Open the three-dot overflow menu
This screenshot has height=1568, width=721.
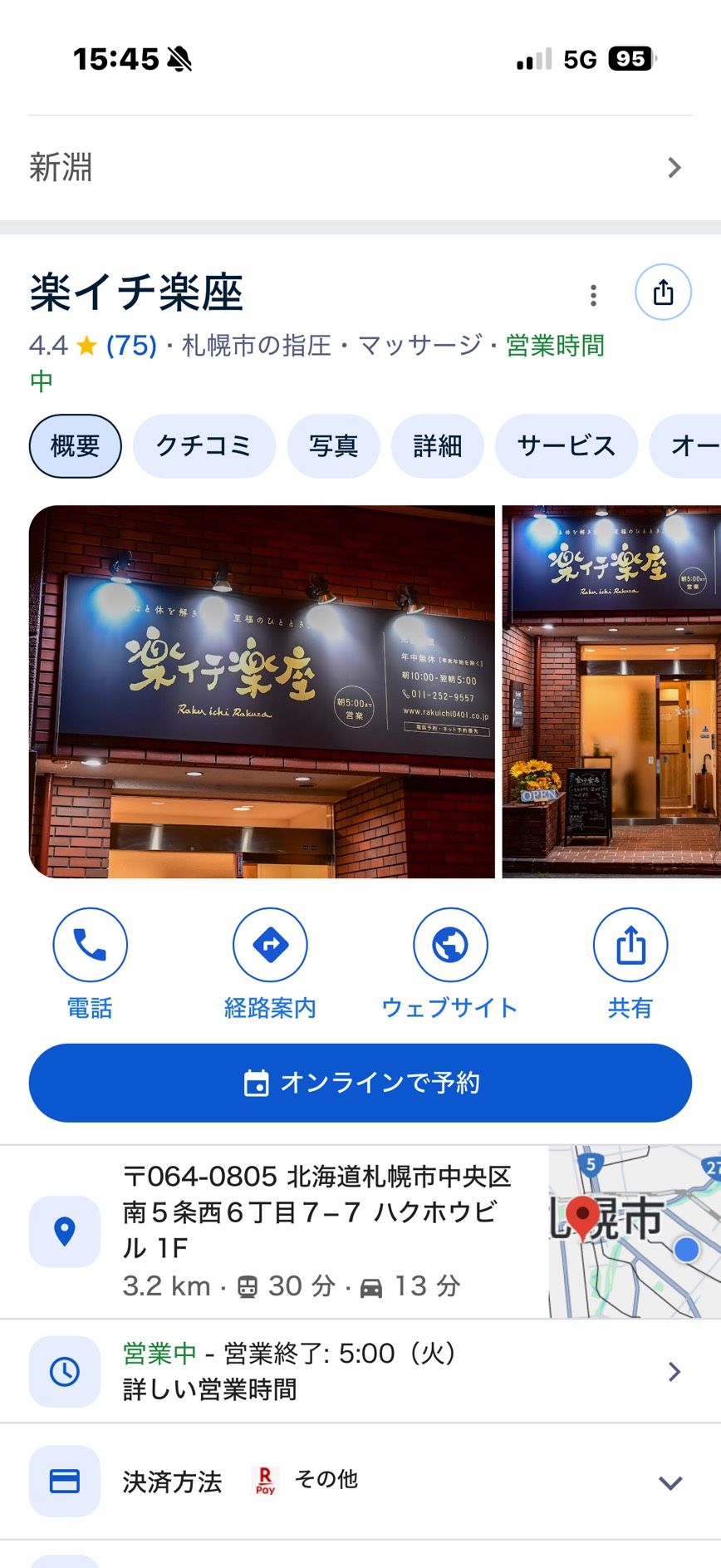593,295
